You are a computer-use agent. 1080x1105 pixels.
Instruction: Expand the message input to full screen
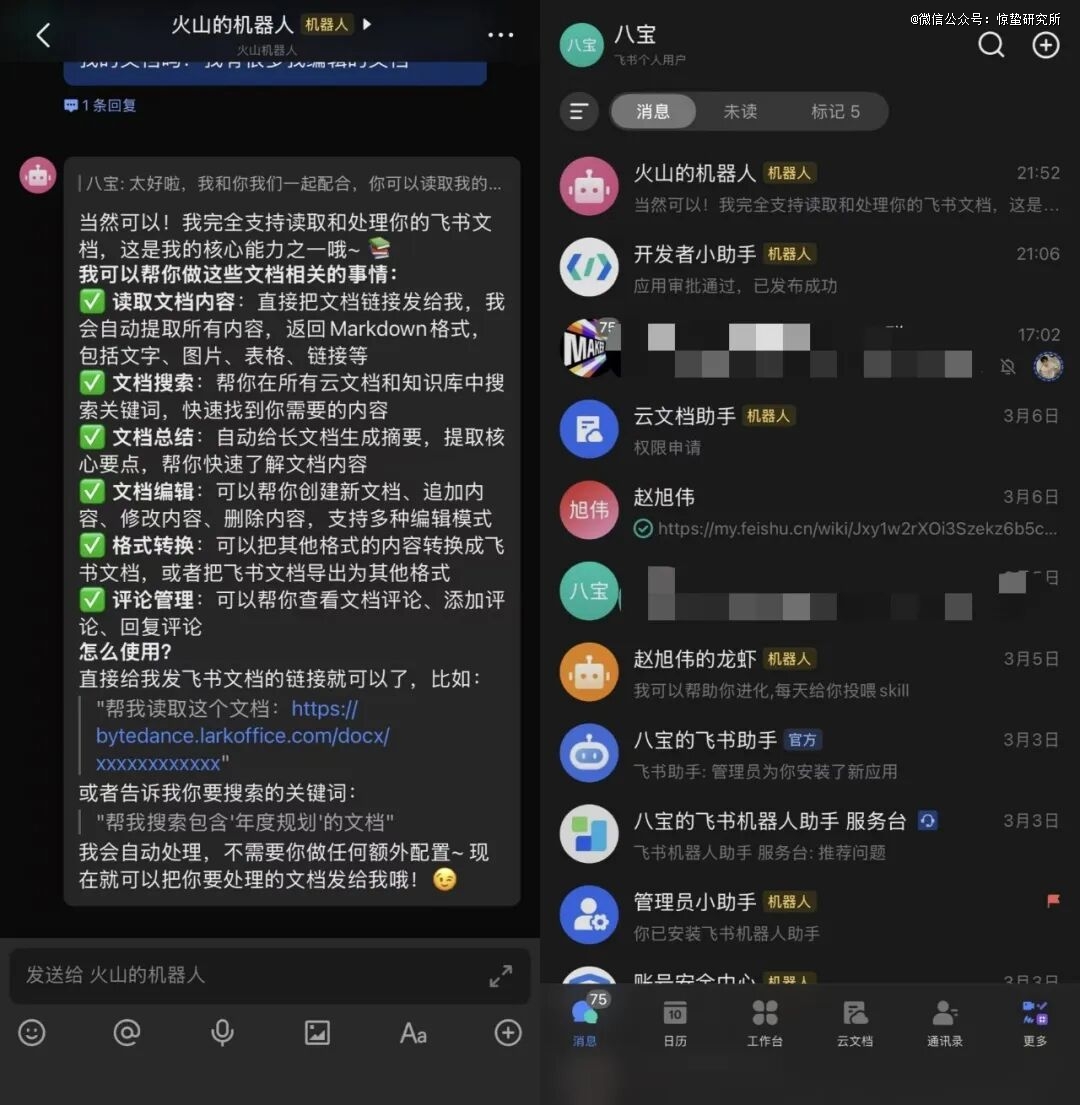[500, 976]
